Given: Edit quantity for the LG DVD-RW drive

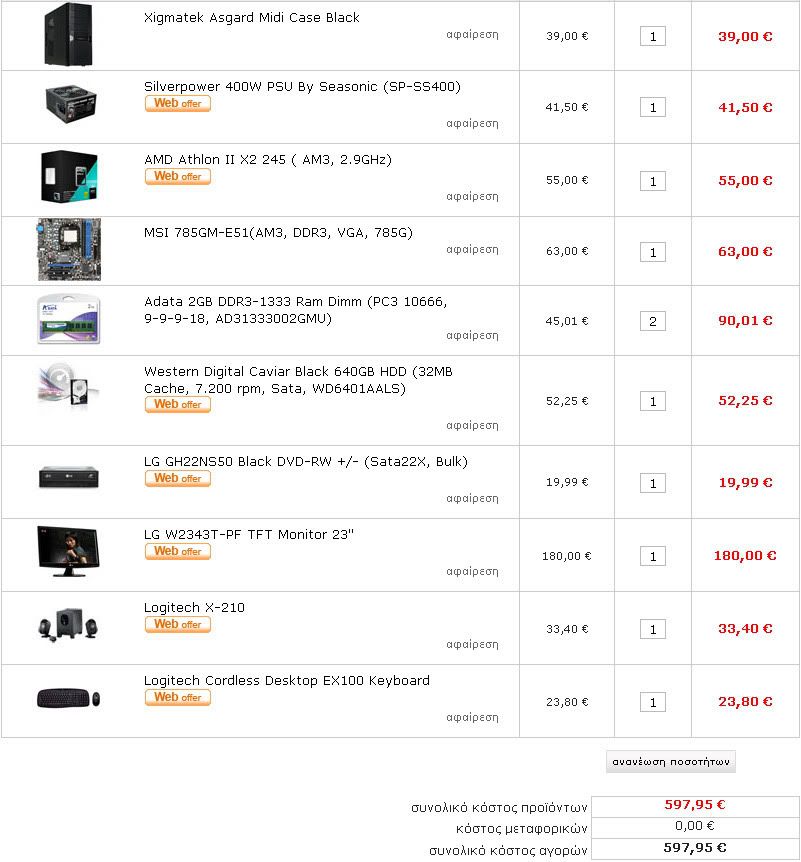Looking at the screenshot, I should point(652,483).
